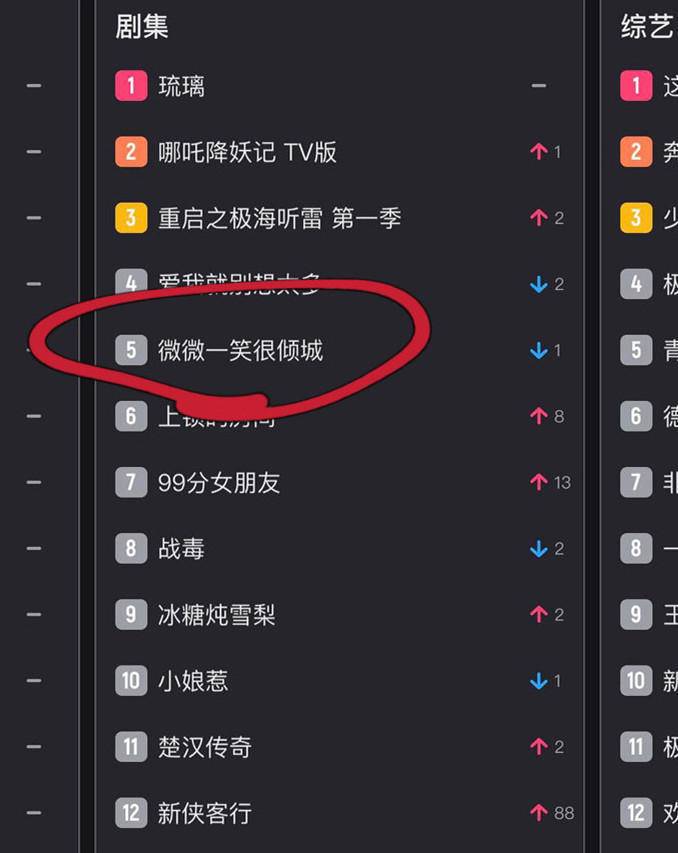Open 微微一笑很倾城 in the drama list
Screen dimensions: 678x853
click(240, 350)
